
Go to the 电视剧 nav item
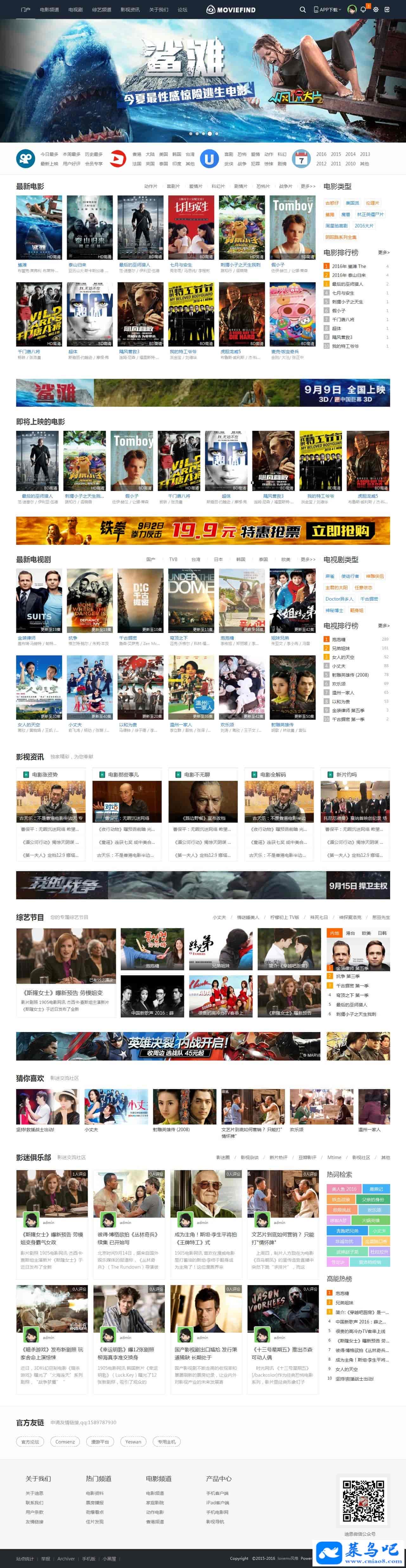[x=75, y=10]
